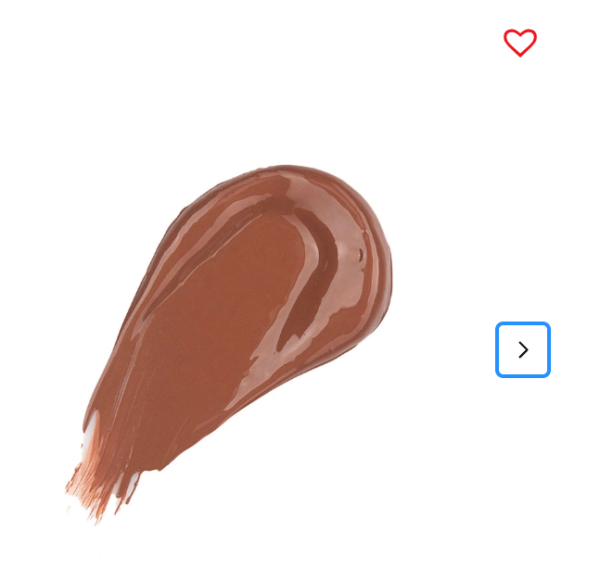Show the next product image
Image resolution: width=600 pixels, height=581 pixels.
[x=523, y=350]
